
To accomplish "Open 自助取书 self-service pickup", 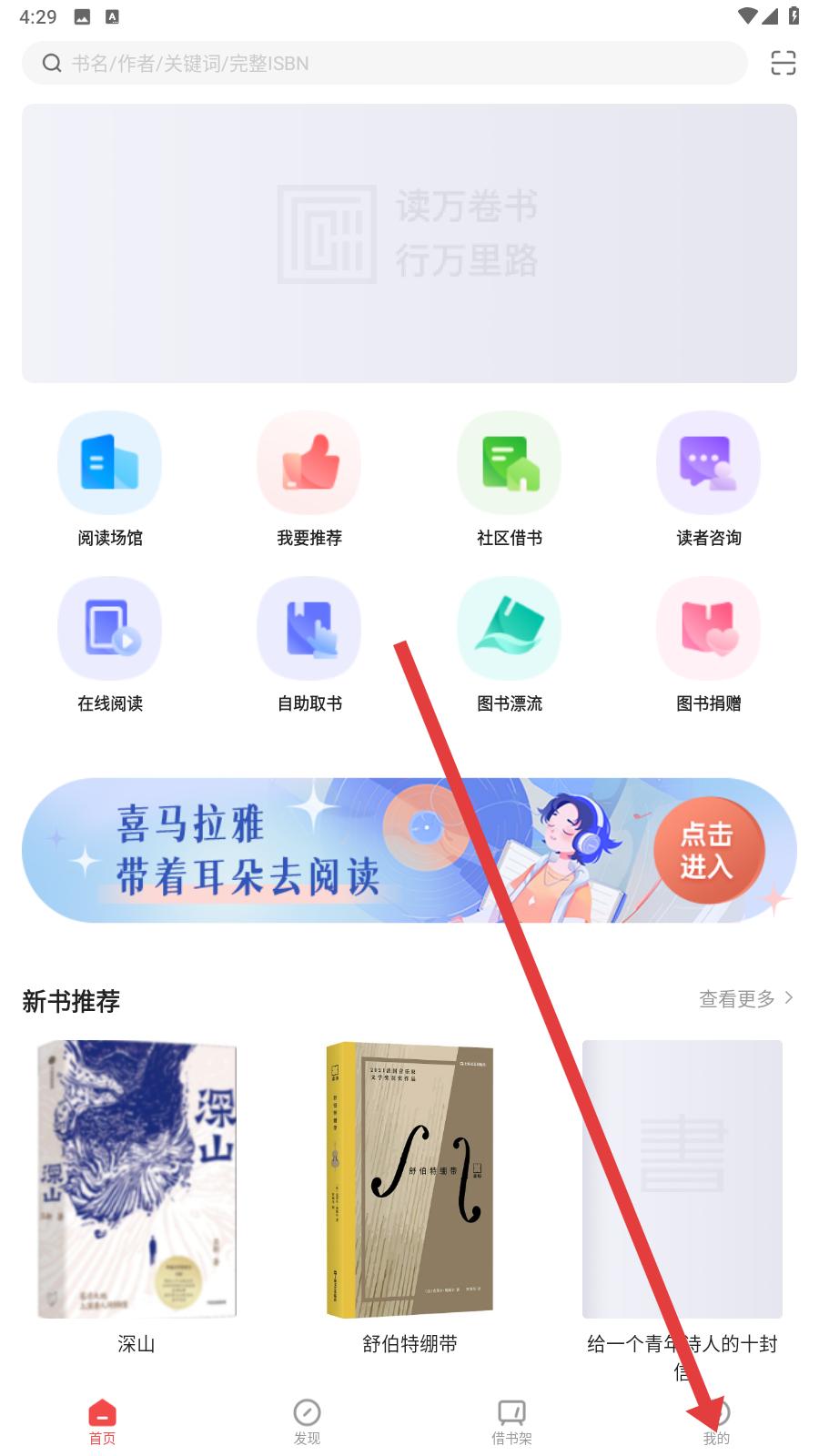I will coord(309,645).
